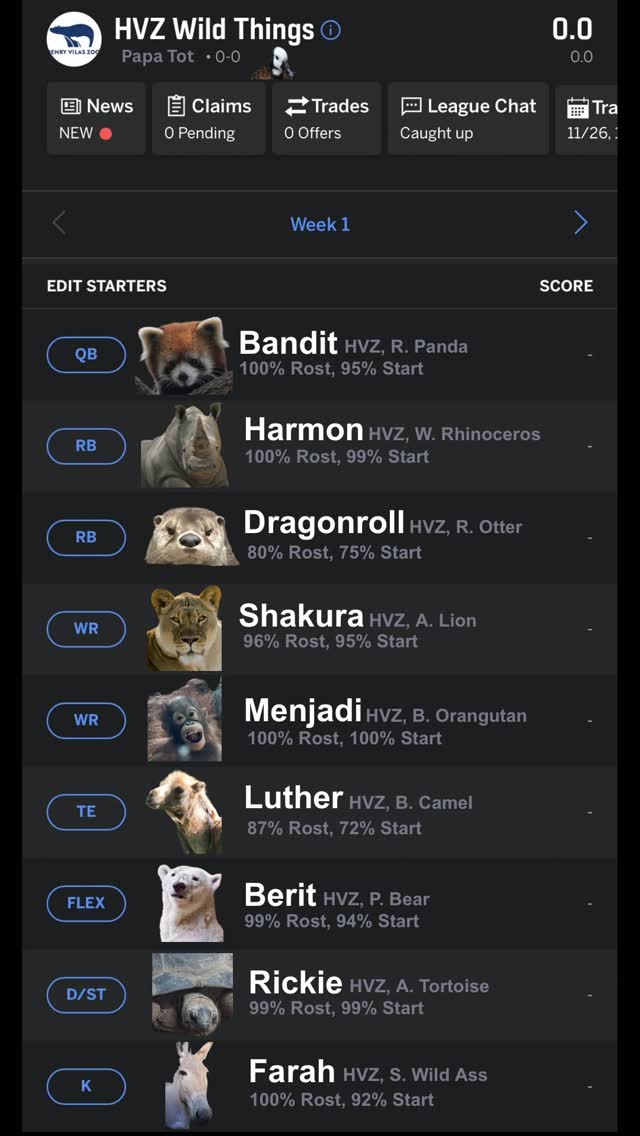Image resolution: width=640 pixels, height=1136 pixels.
Task: Tap the TE slot button for Luther
Action: tap(86, 812)
